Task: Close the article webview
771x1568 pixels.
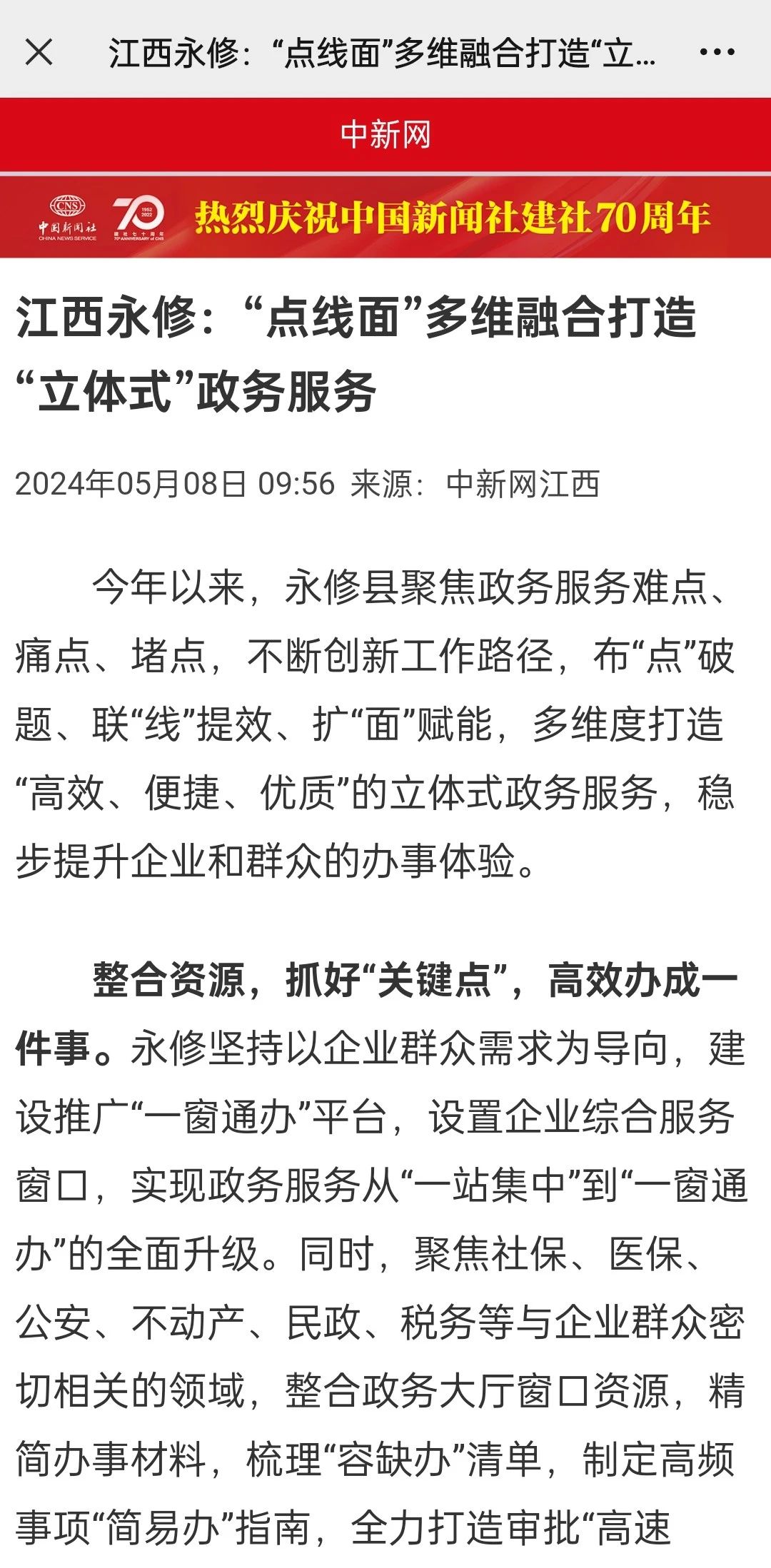Action: pos(39,52)
